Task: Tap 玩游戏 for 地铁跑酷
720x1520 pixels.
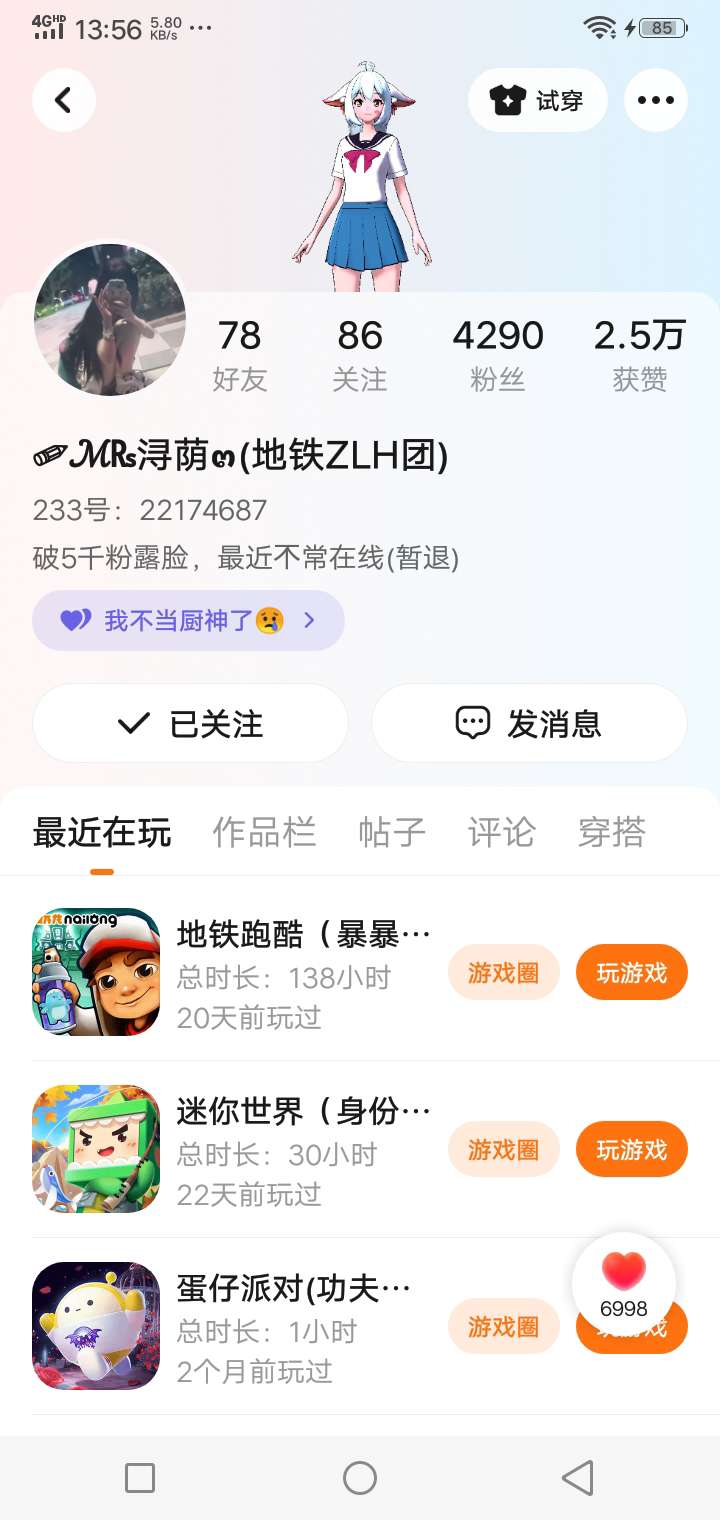Action: tap(631, 972)
